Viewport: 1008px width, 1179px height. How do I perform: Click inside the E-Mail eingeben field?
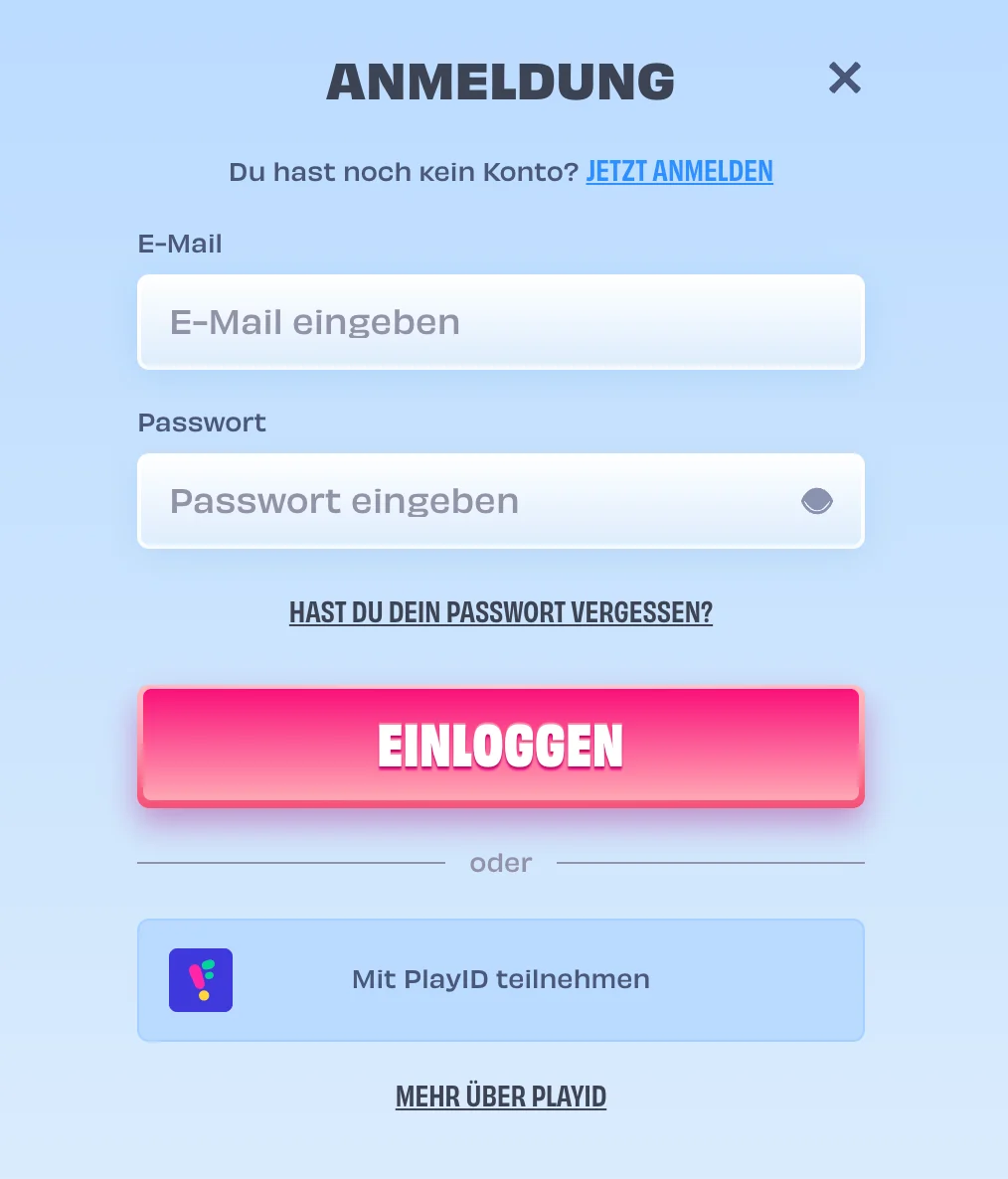[x=500, y=321]
